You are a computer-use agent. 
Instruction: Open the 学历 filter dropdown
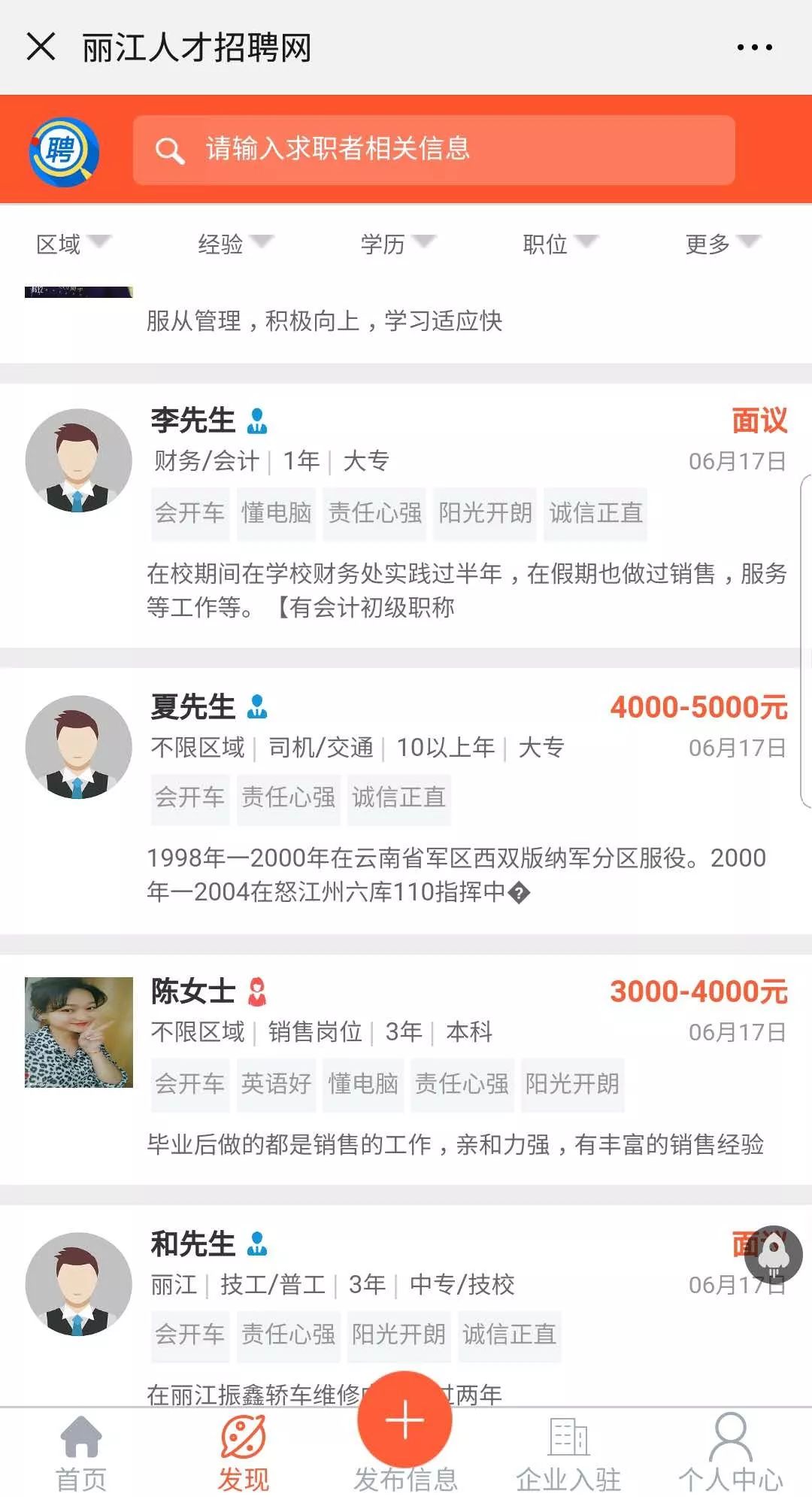point(395,244)
